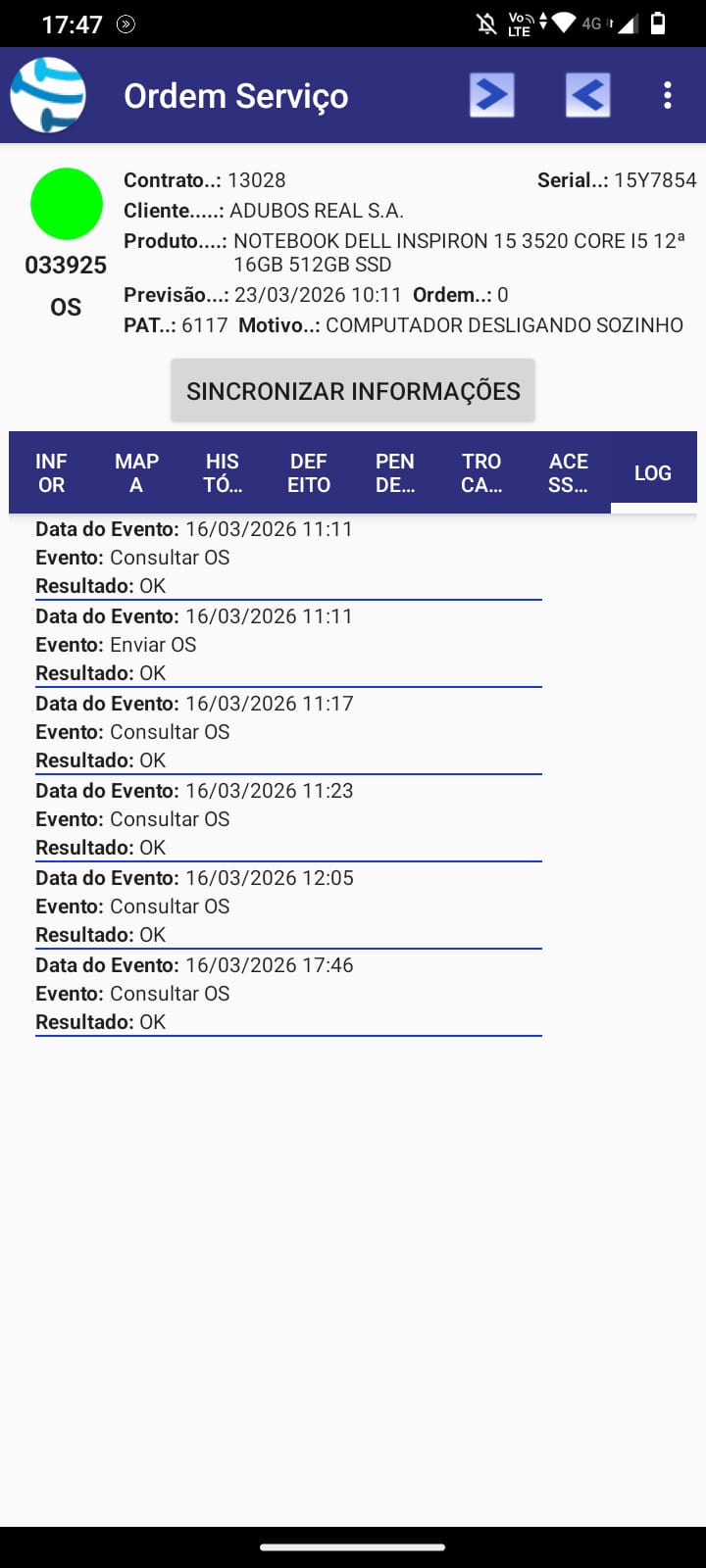Show the PENDE... tab

[x=395, y=472]
